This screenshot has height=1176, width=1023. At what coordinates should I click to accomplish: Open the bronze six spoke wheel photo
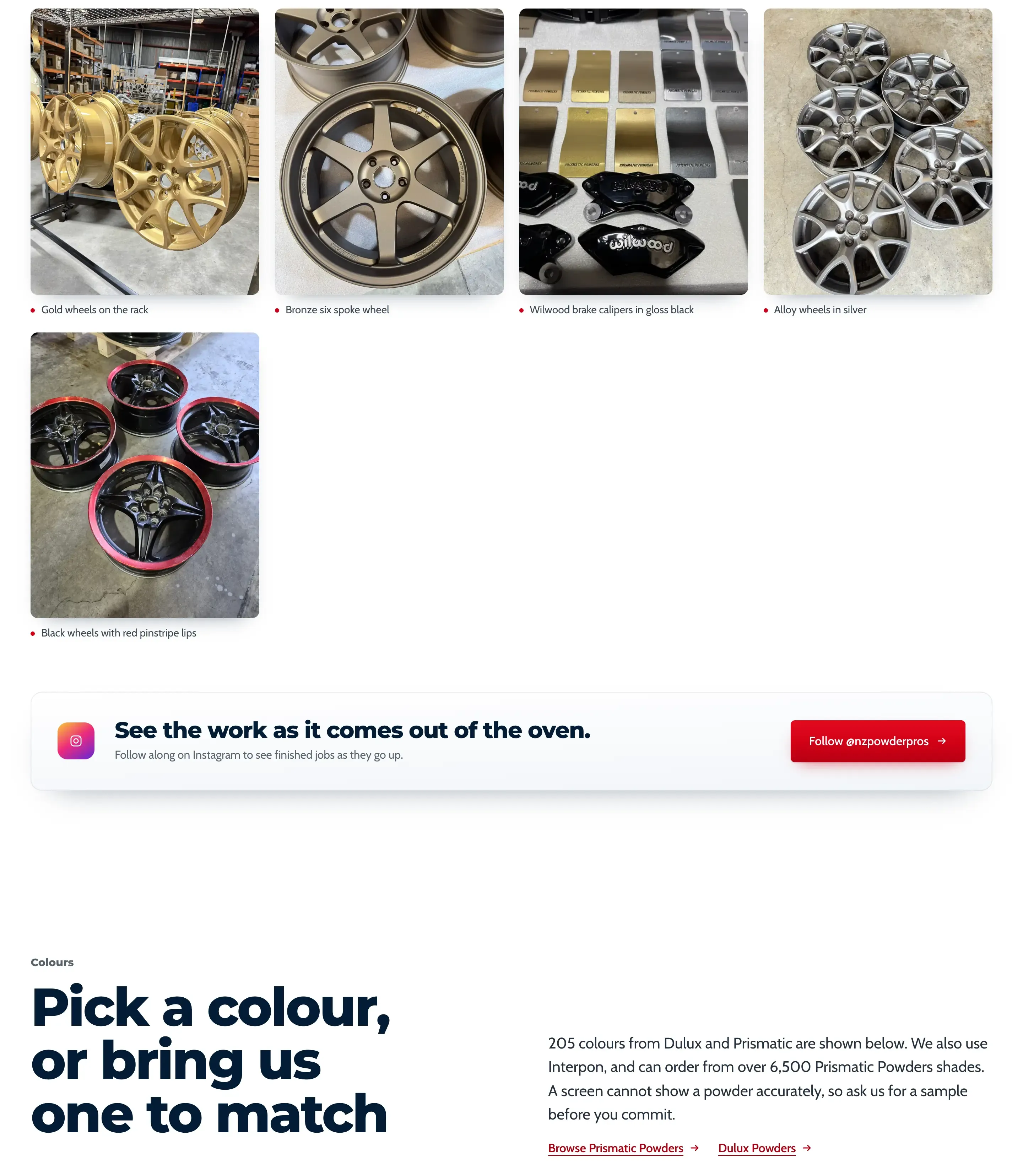[389, 151]
